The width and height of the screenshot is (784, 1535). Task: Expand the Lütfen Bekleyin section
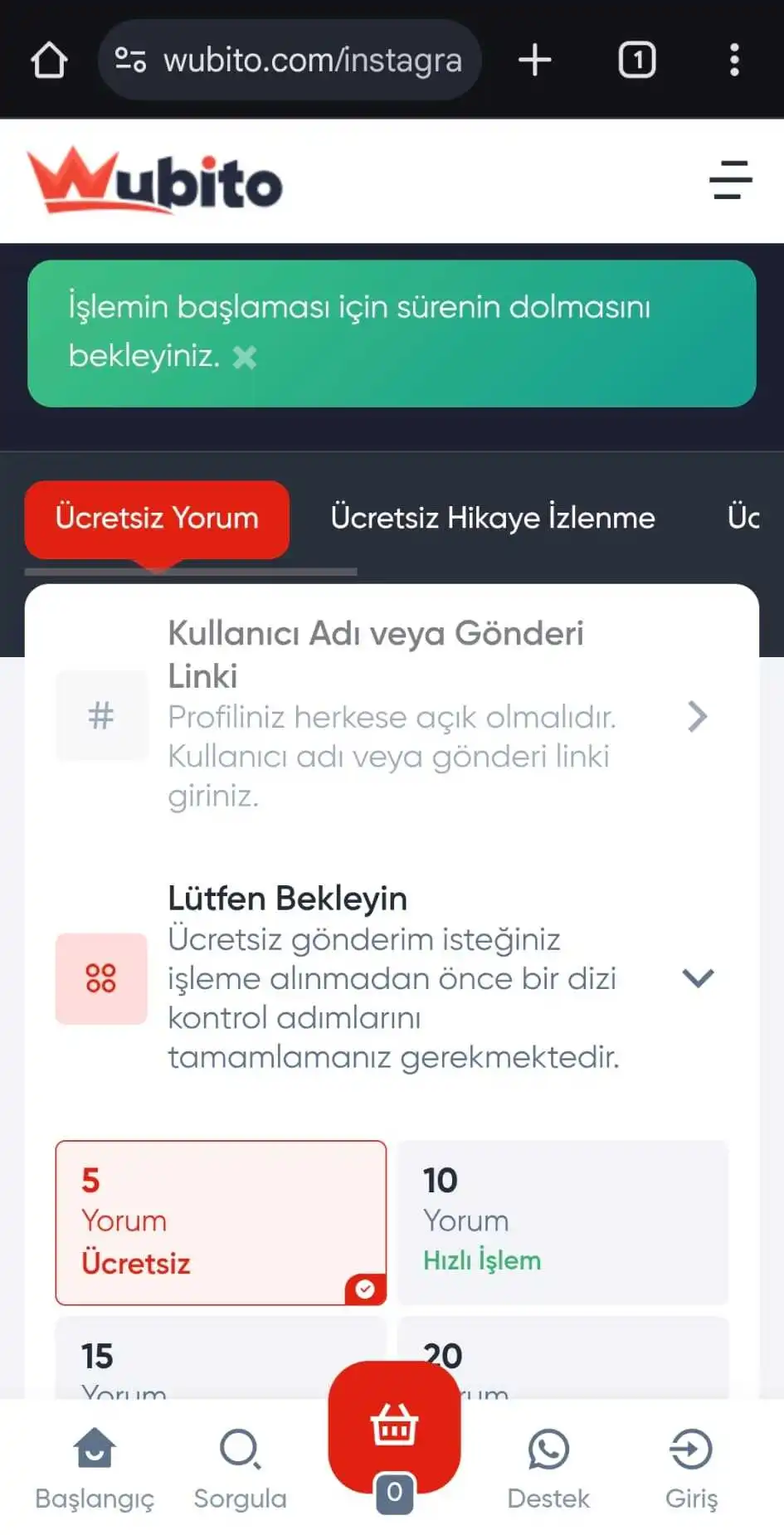(x=698, y=978)
